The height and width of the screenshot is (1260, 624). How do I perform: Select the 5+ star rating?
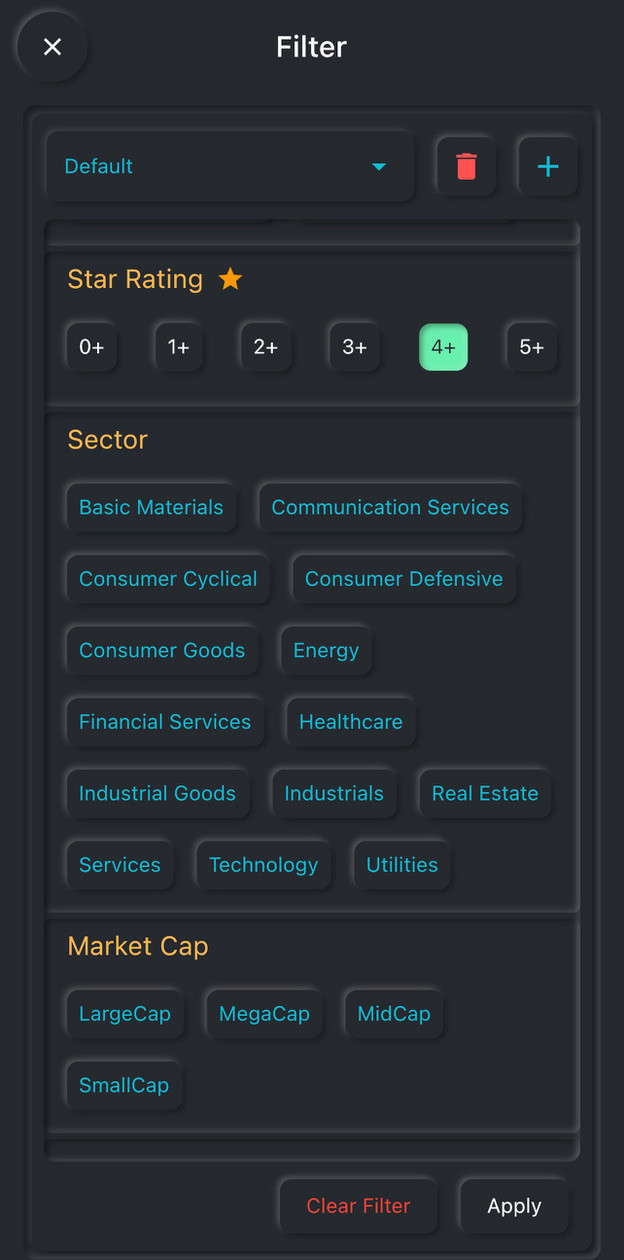pos(531,347)
